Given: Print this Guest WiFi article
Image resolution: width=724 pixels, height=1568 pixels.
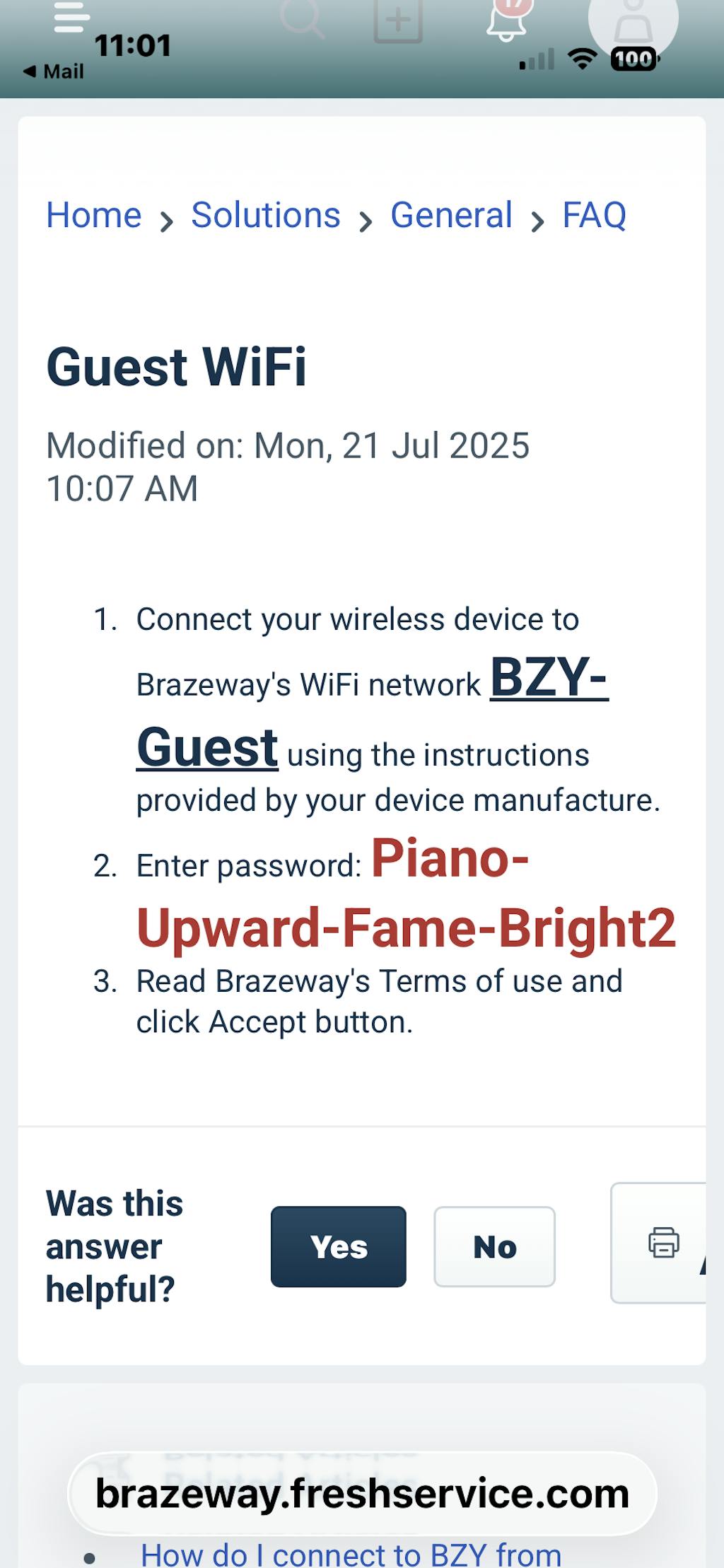Looking at the screenshot, I should pyautogui.click(x=663, y=1242).
